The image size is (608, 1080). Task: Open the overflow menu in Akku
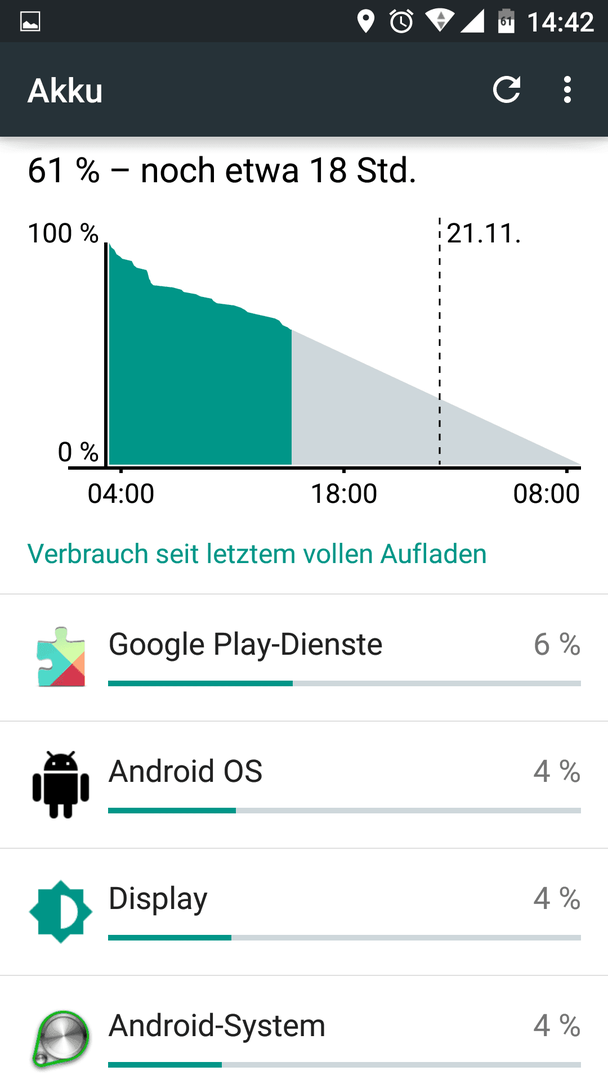point(567,90)
